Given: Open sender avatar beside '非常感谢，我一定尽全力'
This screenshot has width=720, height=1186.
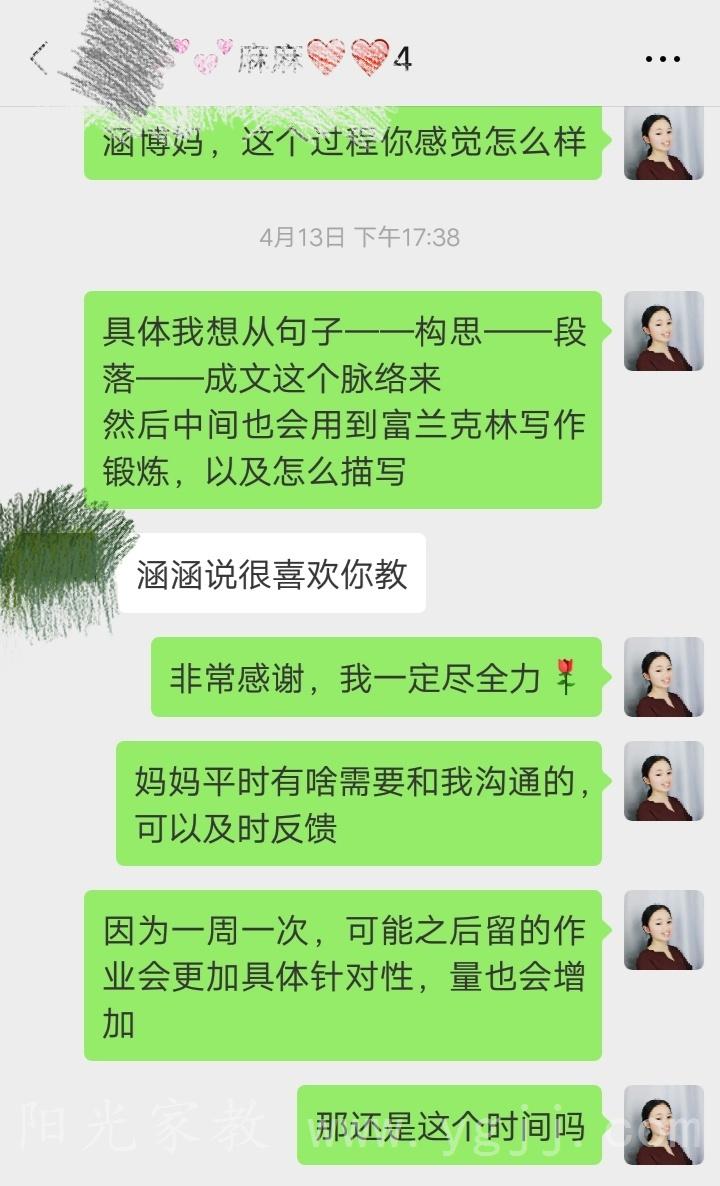Looking at the screenshot, I should click(x=663, y=677).
